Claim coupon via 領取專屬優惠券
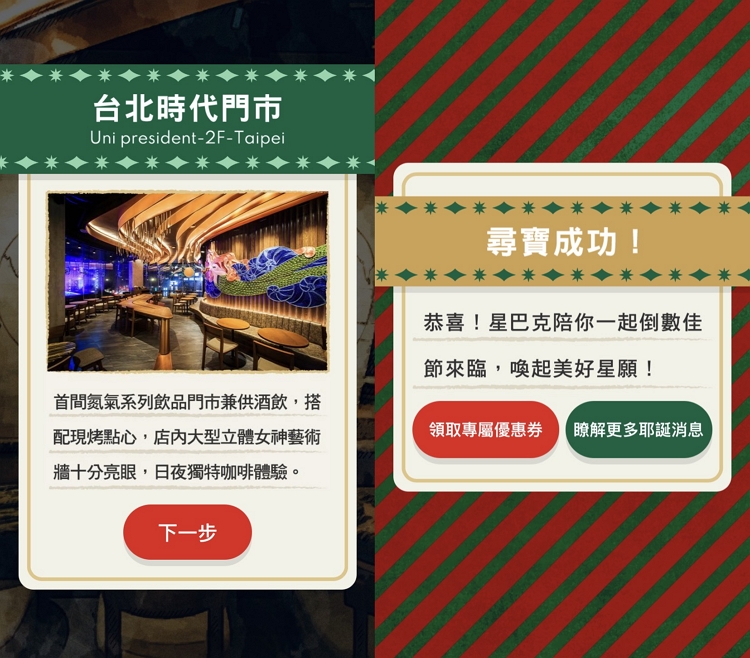The height and width of the screenshot is (658, 750). pyautogui.click(x=485, y=429)
